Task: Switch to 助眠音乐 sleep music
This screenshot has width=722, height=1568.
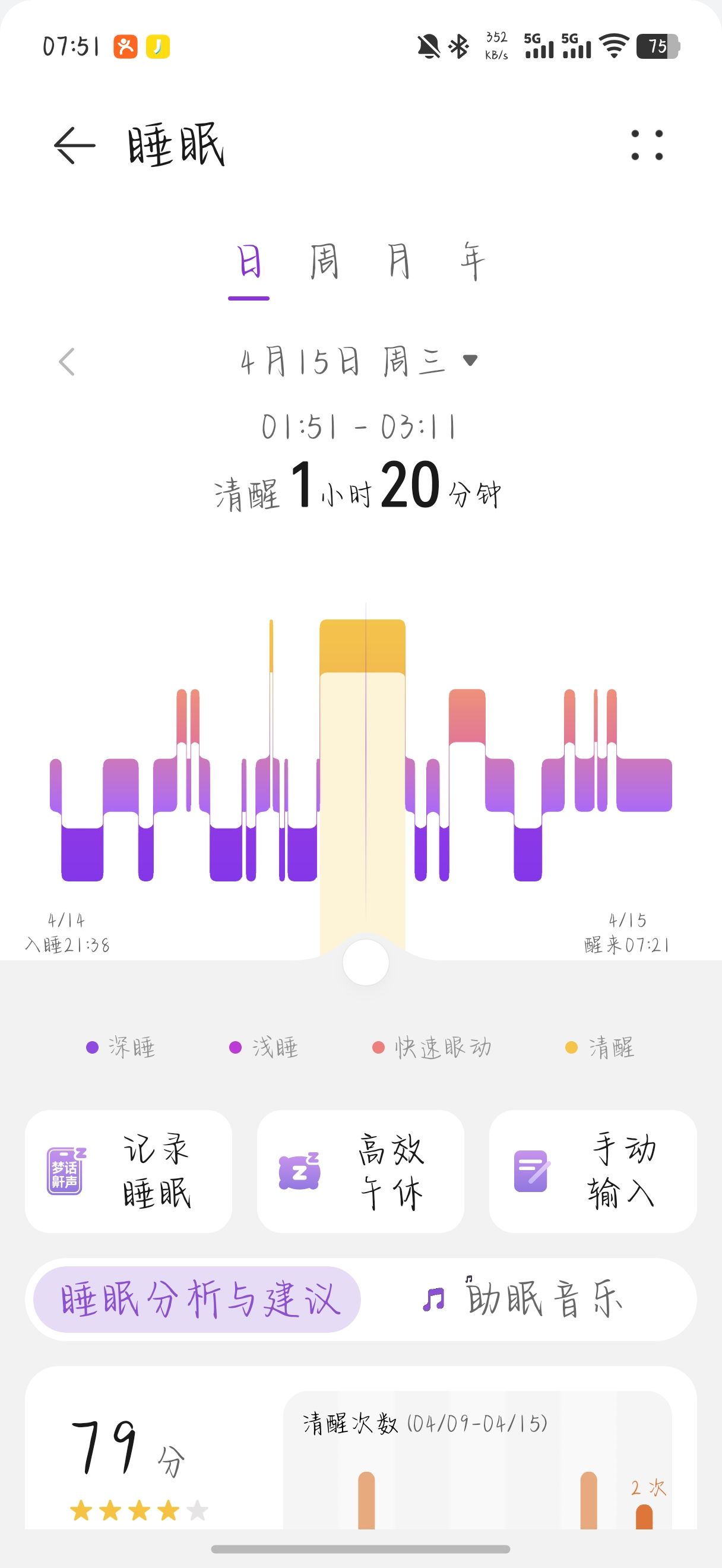Action: [x=523, y=1299]
